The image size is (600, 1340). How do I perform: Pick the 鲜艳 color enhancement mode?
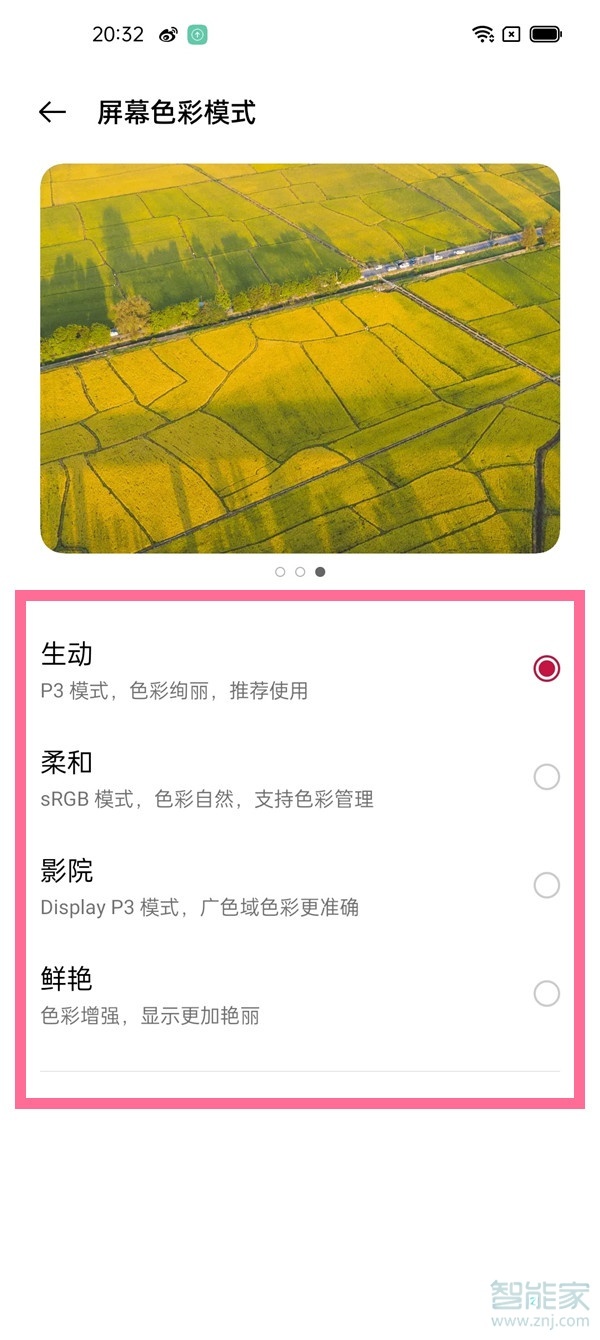tap(546, 993)
